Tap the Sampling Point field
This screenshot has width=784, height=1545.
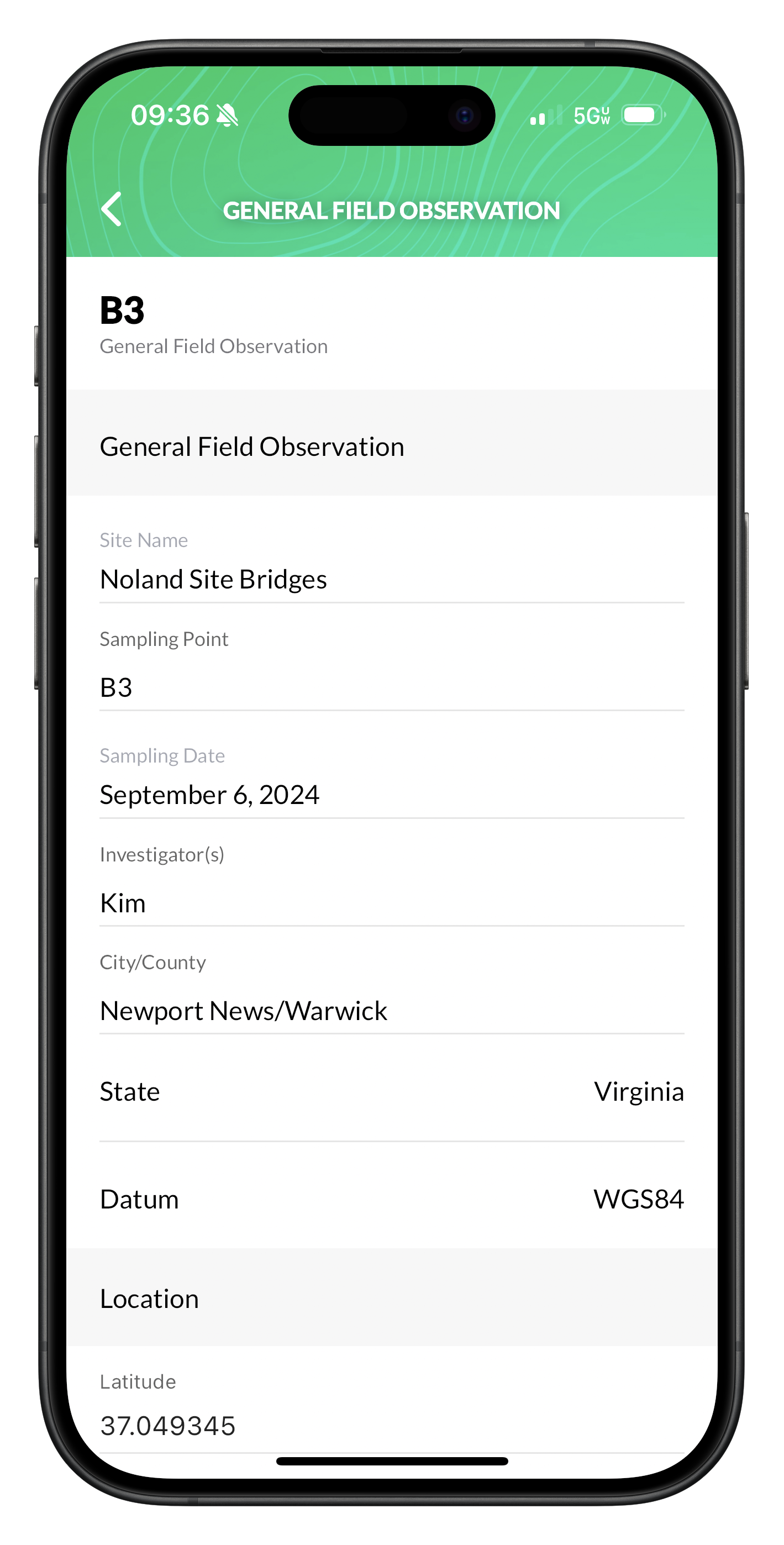391,687
